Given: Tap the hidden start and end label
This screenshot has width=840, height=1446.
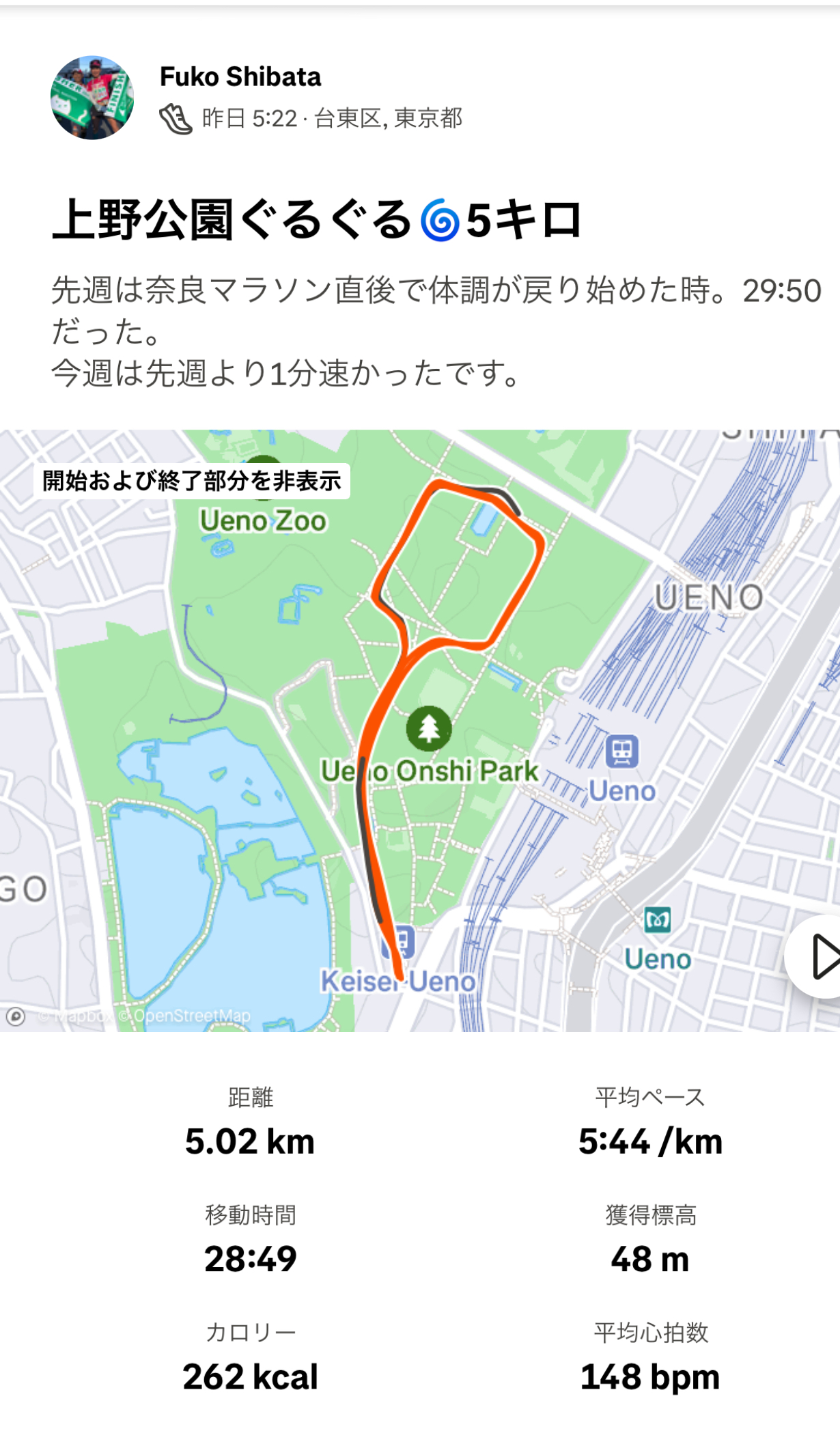Looking at the screenshot, I should pyautogui.click(x=191, y=481).
